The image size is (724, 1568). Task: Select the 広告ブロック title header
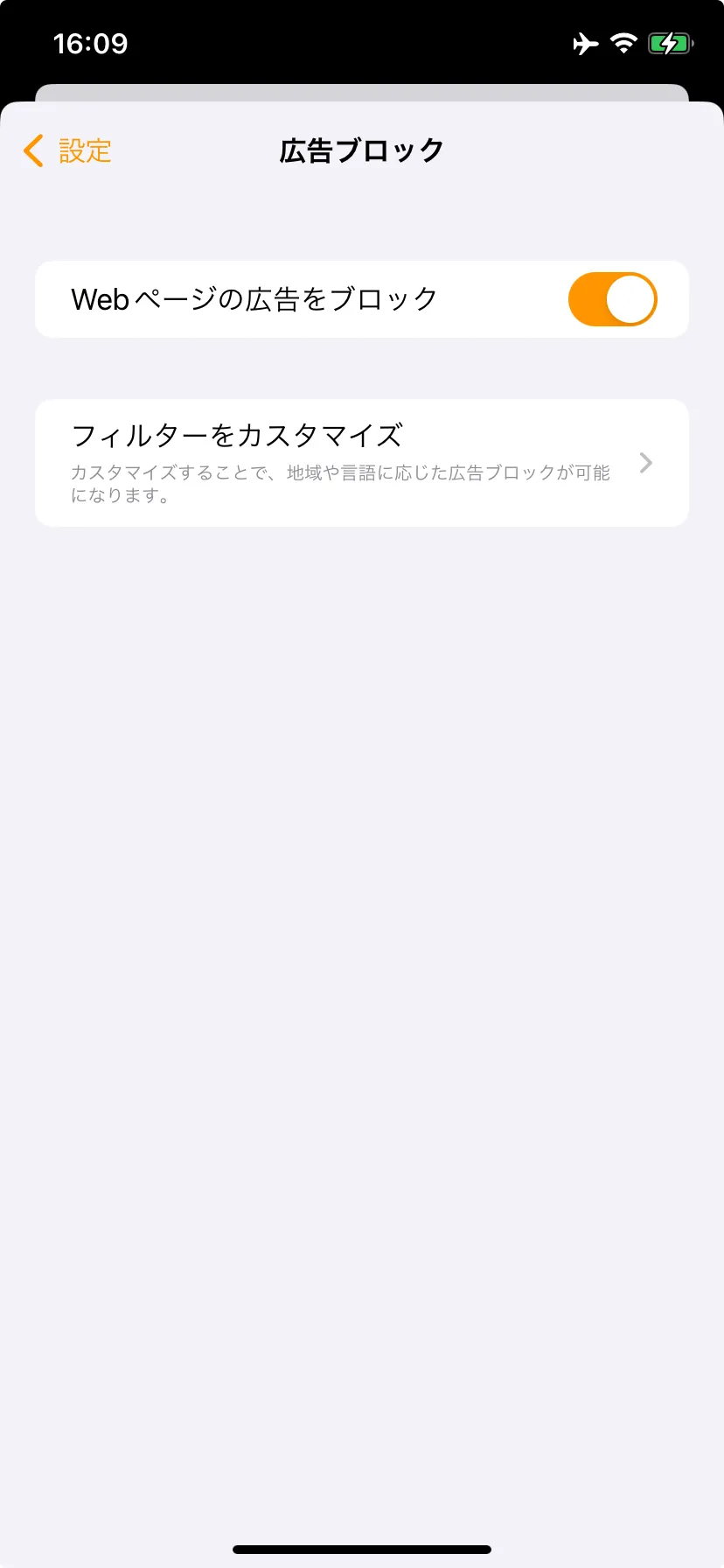click(362, 150)
